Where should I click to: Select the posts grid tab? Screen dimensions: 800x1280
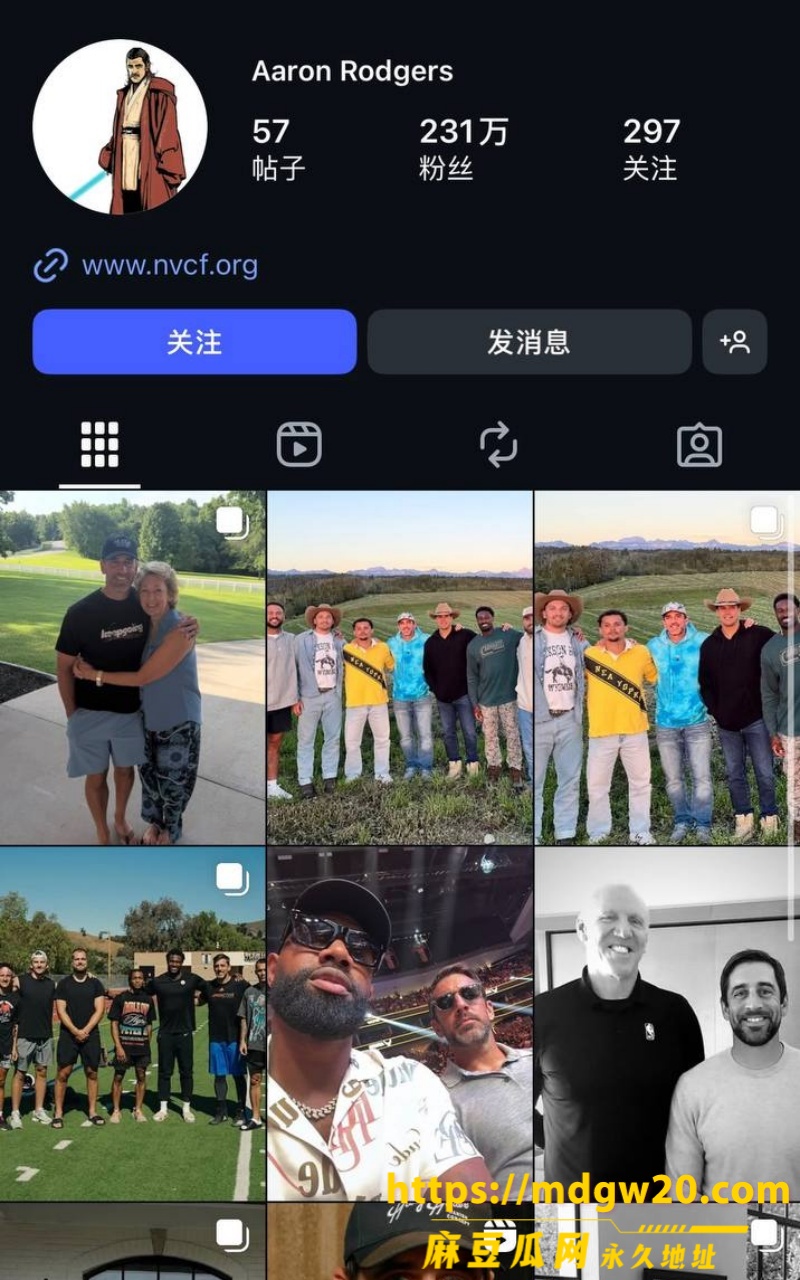(x=100, y=445)
